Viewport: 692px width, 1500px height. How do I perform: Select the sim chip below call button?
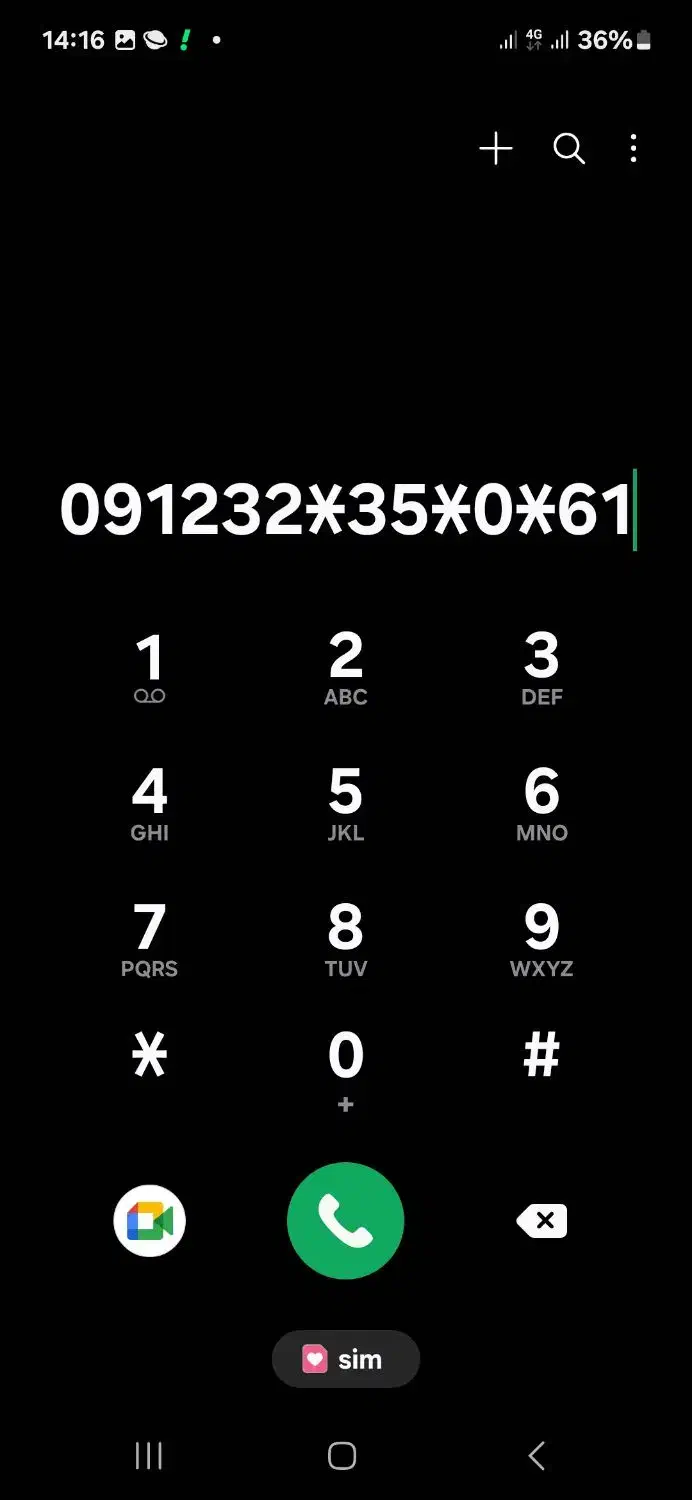(x=346, y=1359)
